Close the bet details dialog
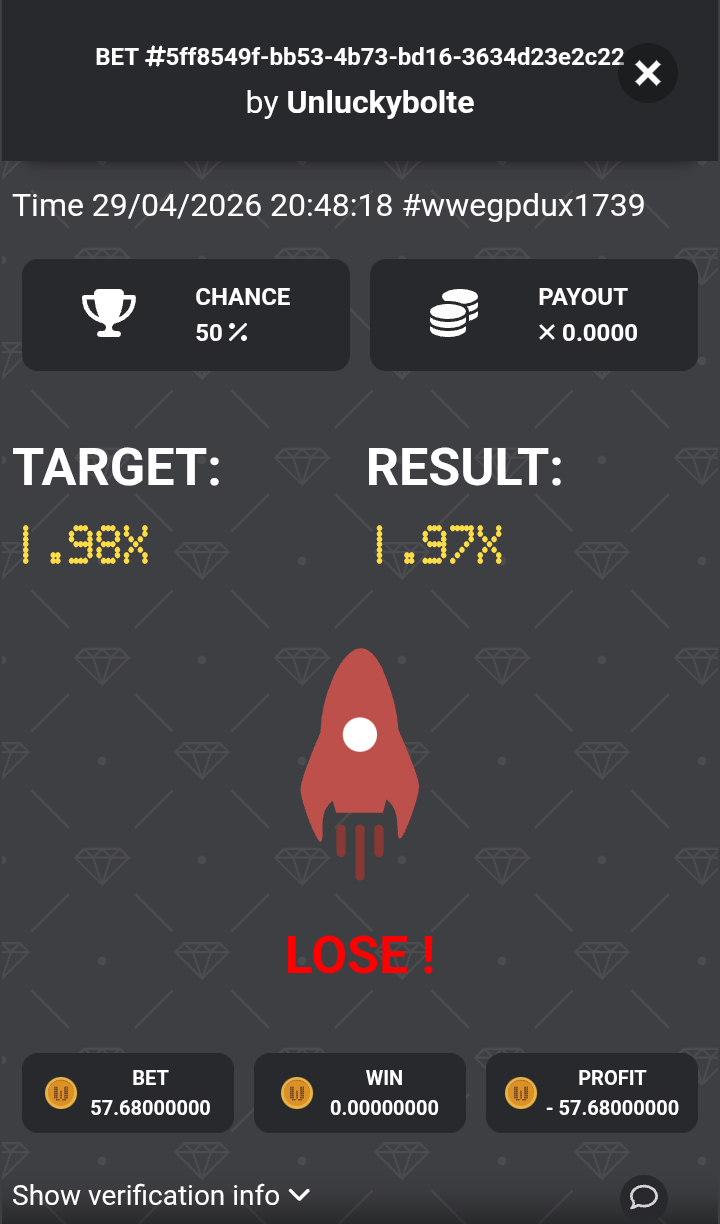The height and width of the screenshot is (1224, 720). pos(648,73)
